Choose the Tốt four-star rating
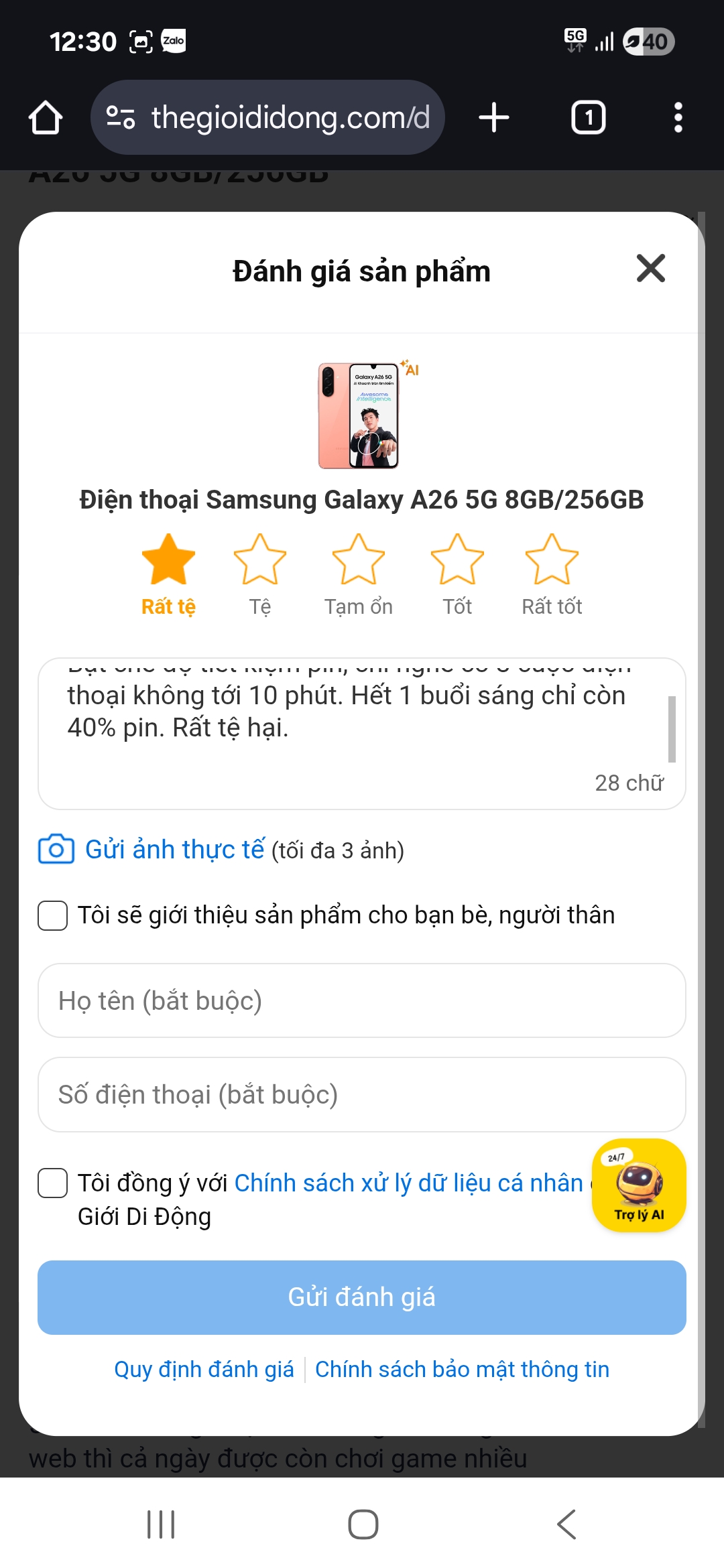 tap(457, 560)
